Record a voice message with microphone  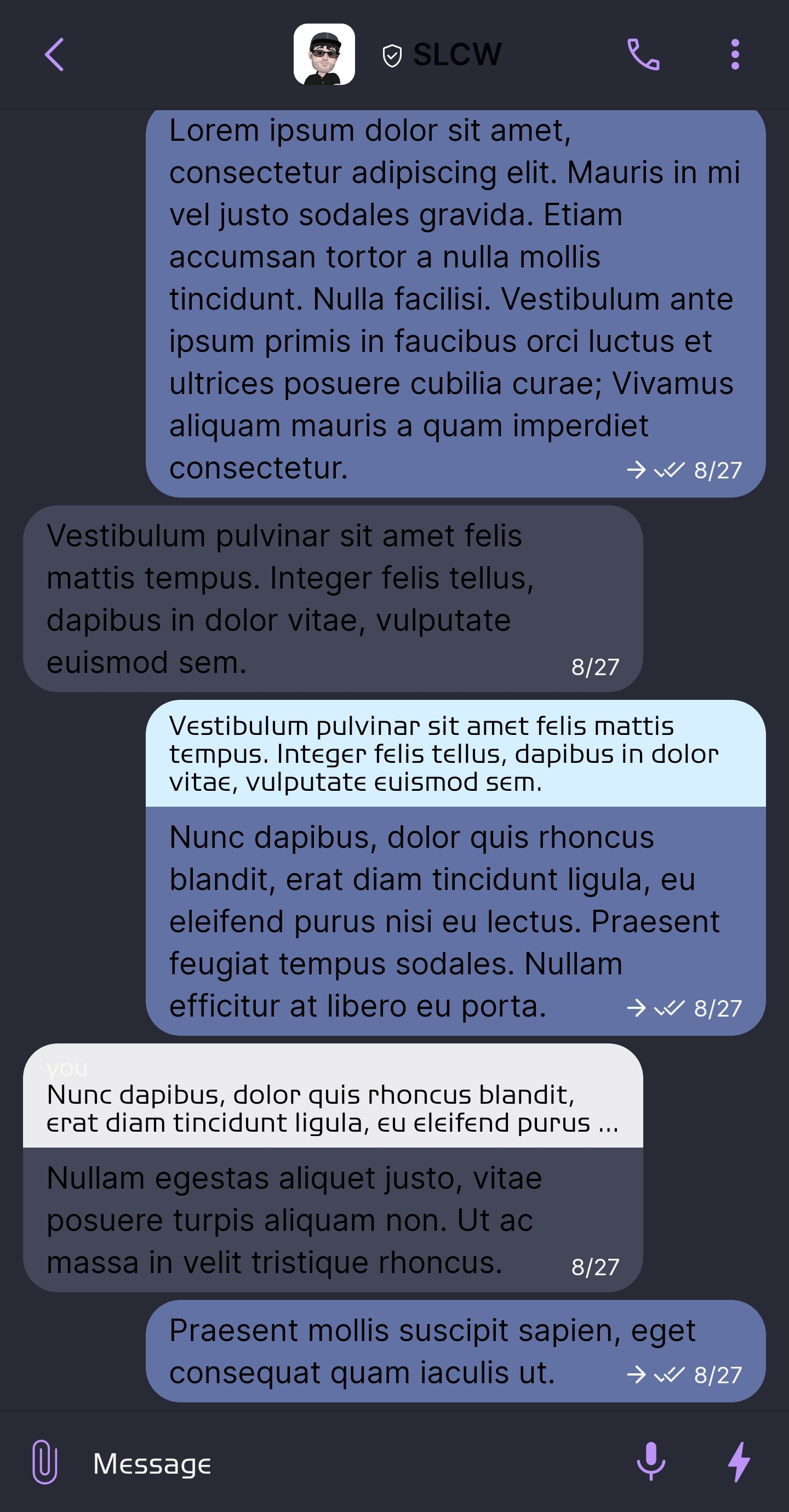[651, 1461]
